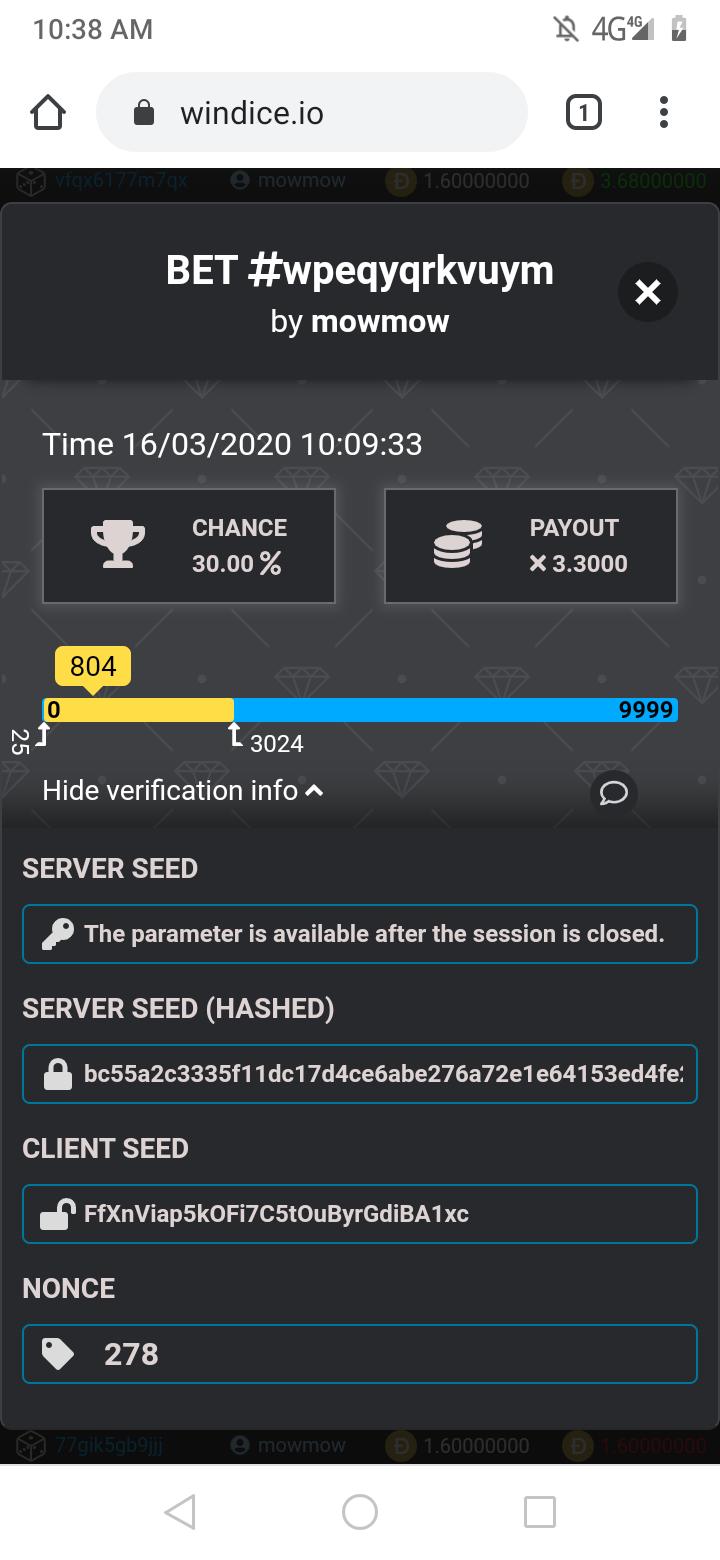
Task: Tap the browser home icon
Action: [x=48, y=113]
